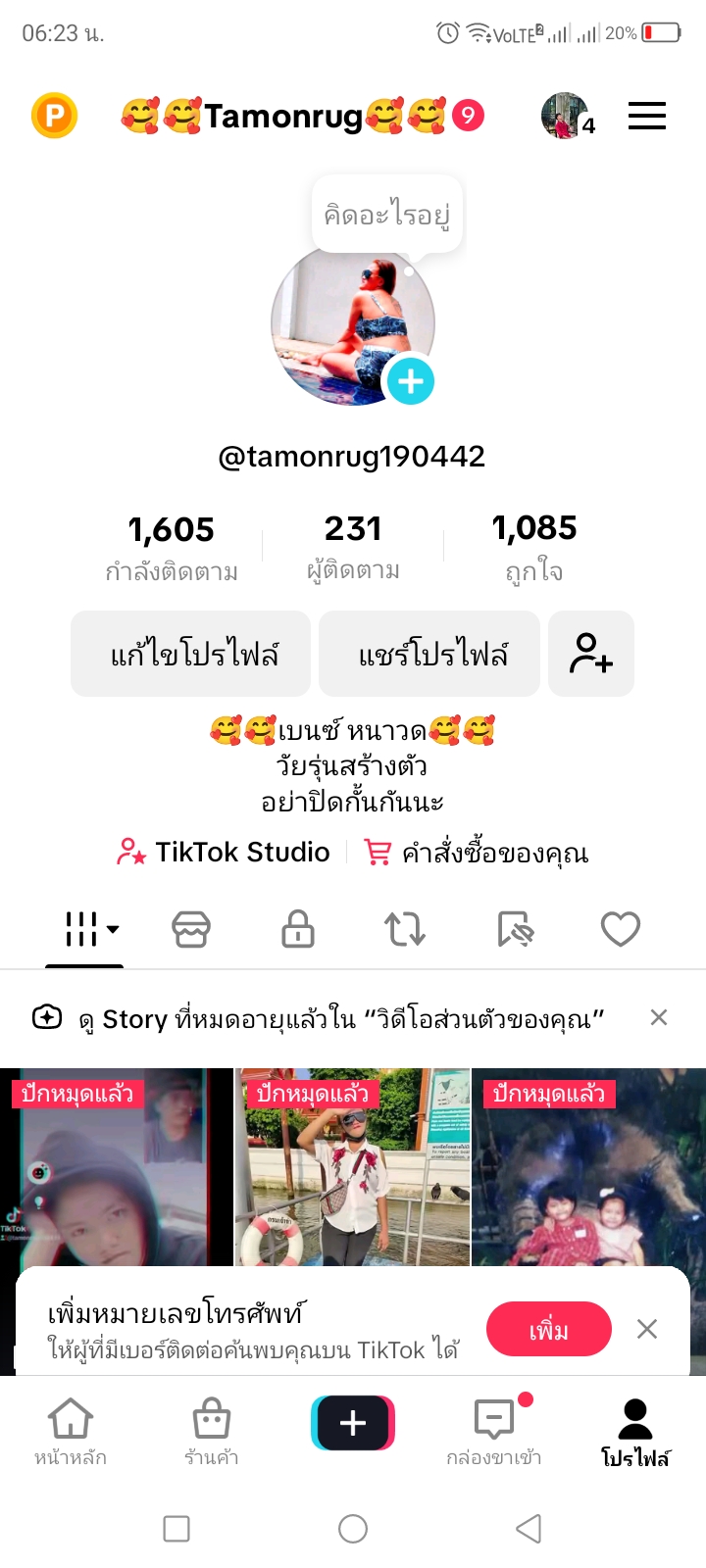The image size is (706, 1568).
Task: Tap เพิ่ม to add phone number
Action: pyautogui.click(x=548, y=1329)
